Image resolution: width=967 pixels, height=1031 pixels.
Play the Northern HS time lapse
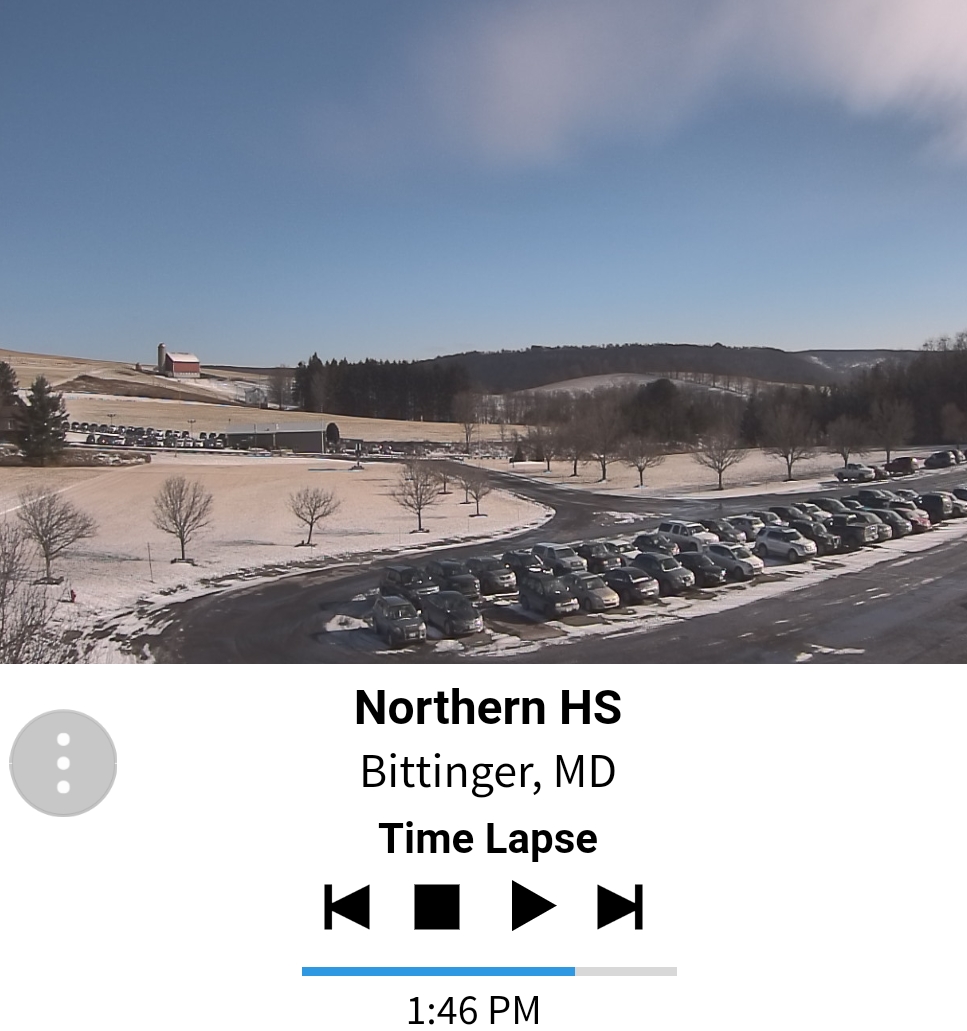[532, 907]
